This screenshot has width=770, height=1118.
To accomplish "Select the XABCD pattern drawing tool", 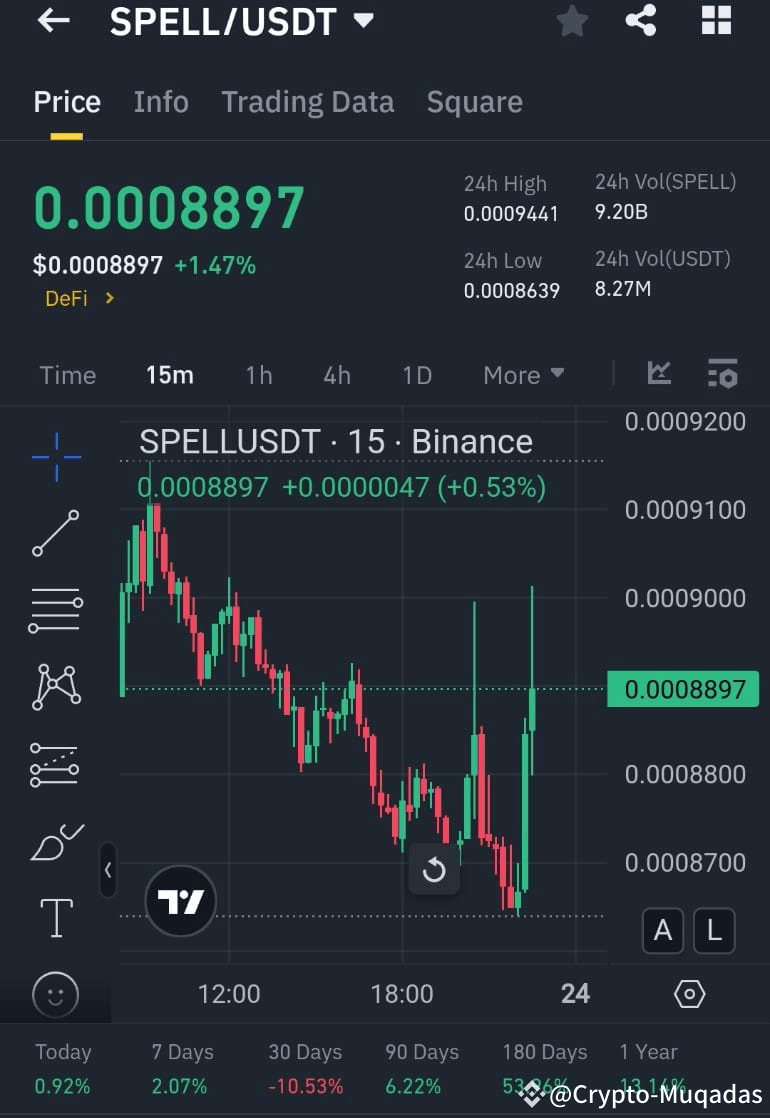I will coord(55,687).
